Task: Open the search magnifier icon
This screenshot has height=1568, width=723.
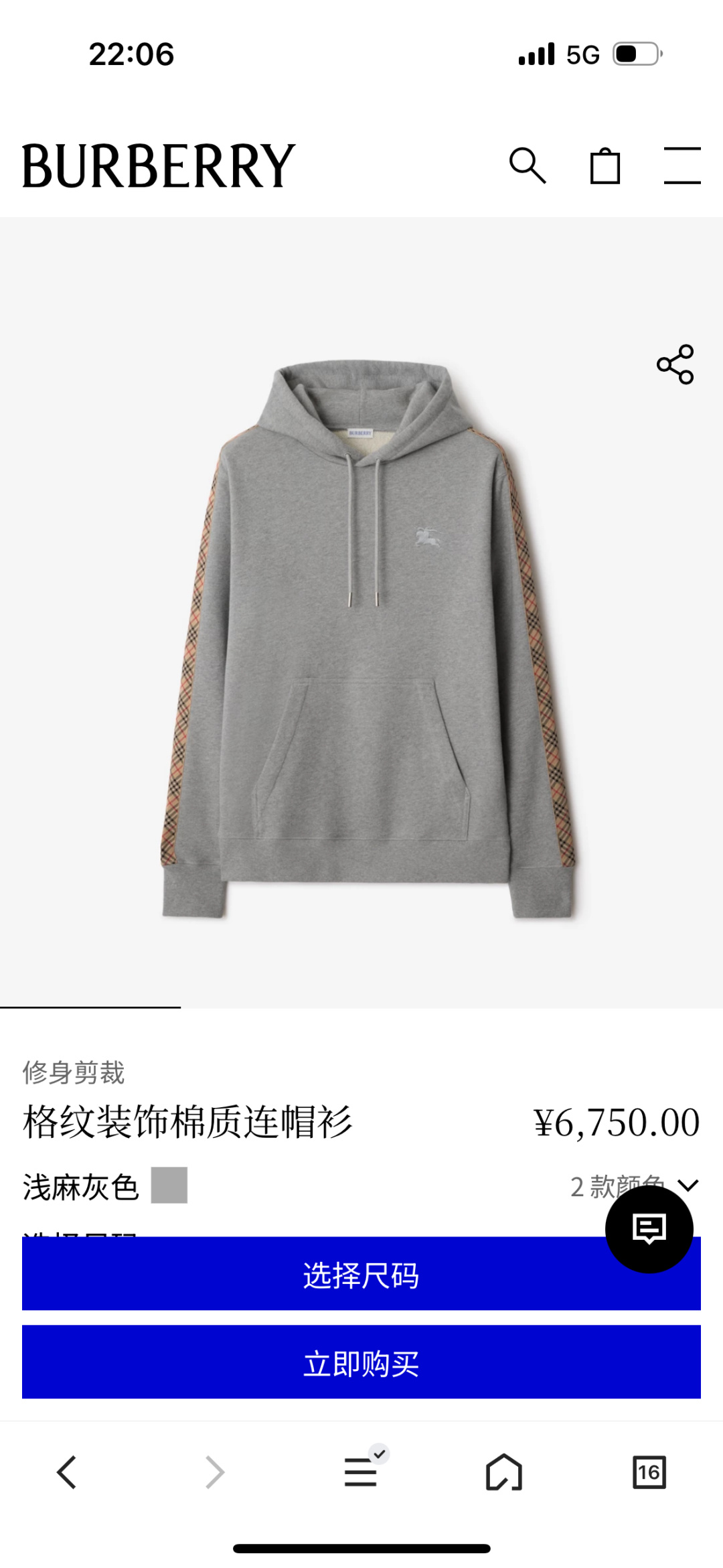Action: (528, 165)
